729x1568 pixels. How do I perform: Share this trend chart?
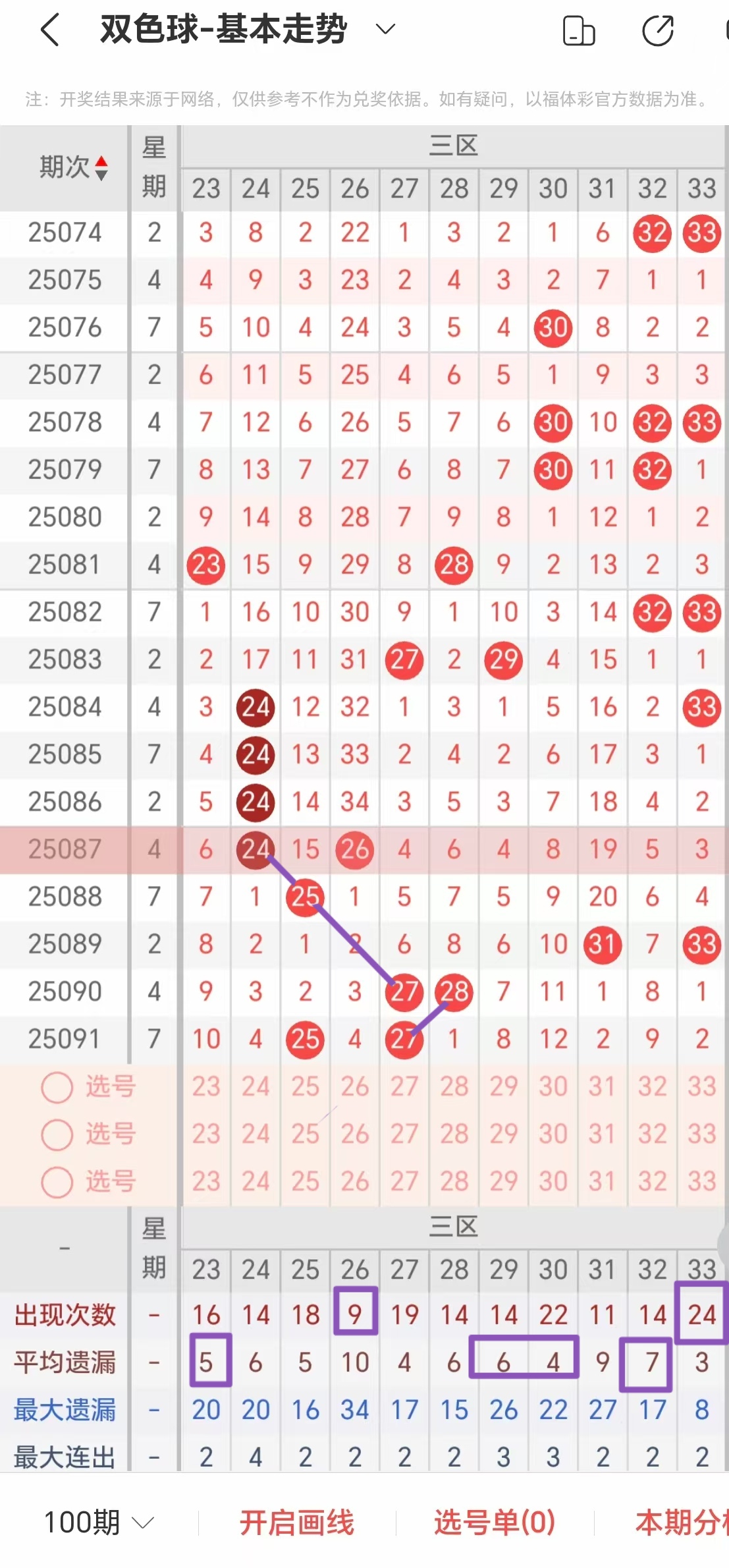pos(657,31)
